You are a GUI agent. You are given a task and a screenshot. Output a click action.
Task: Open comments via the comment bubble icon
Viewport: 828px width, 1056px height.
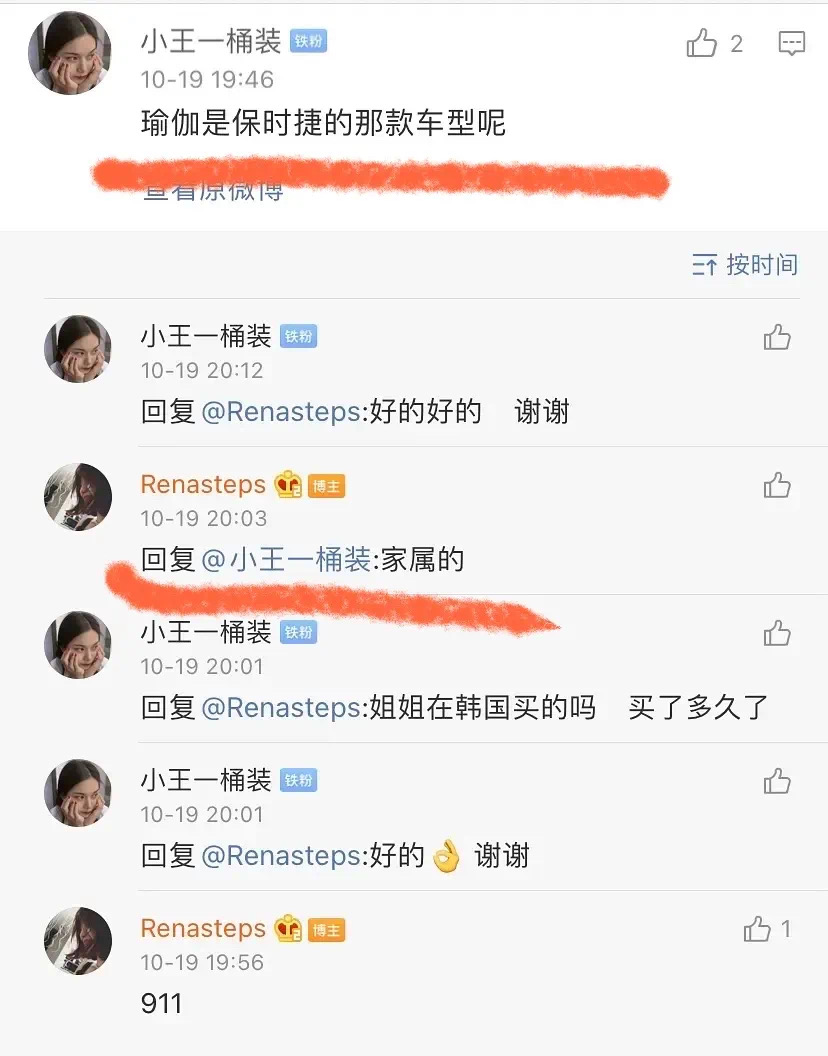pos(790,44)
